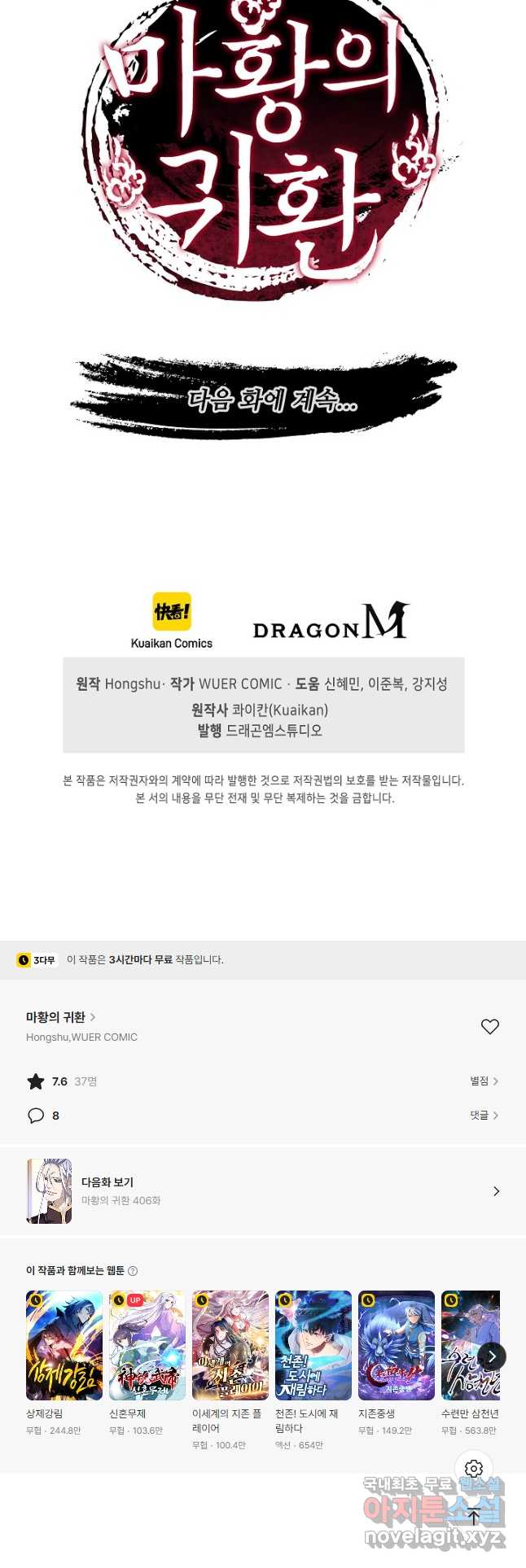Screen dimensions: 526x1568
Task: Open the 신혼무제 webtoon card
Action: (x=147, y=1345)
